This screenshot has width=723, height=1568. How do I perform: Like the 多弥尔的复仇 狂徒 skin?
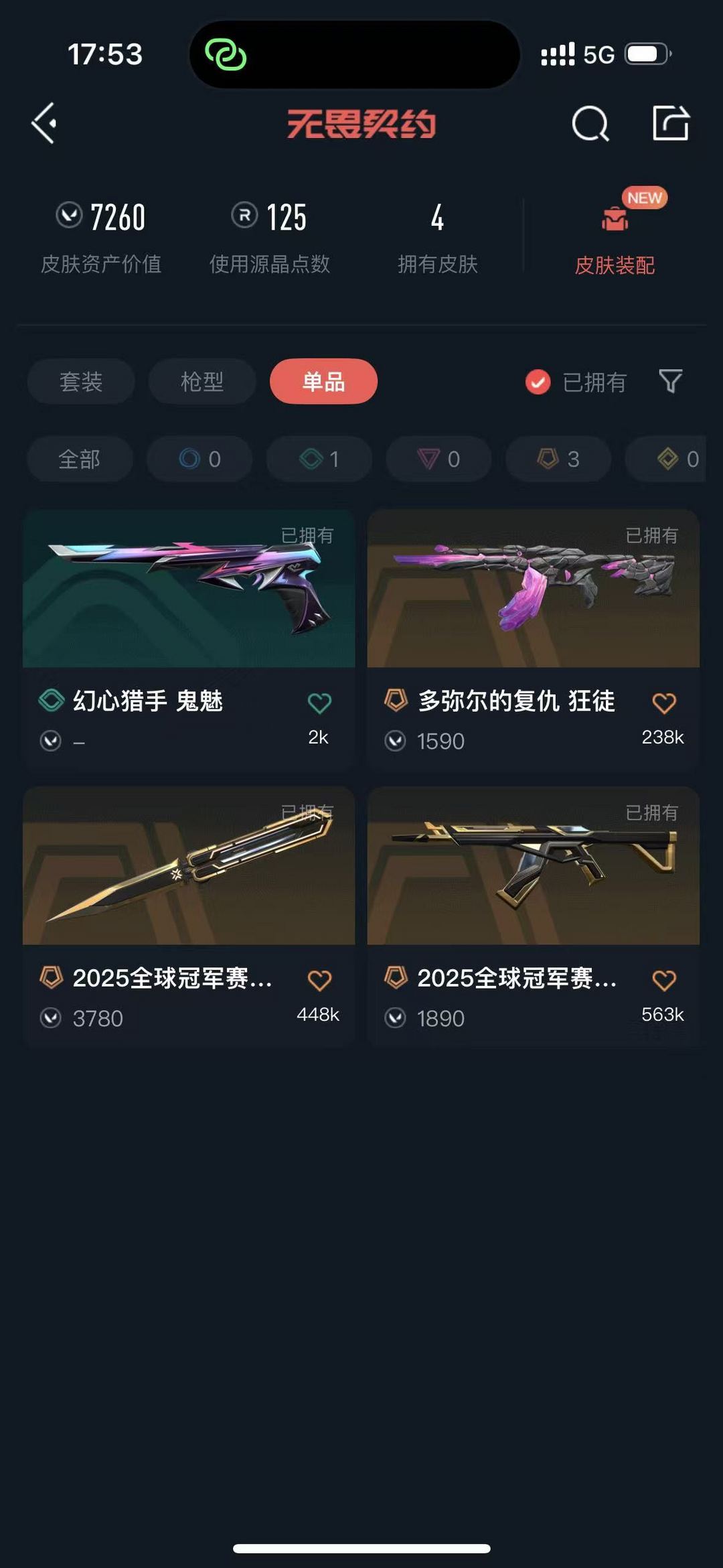pyautogui.click(x=663, y=703)
